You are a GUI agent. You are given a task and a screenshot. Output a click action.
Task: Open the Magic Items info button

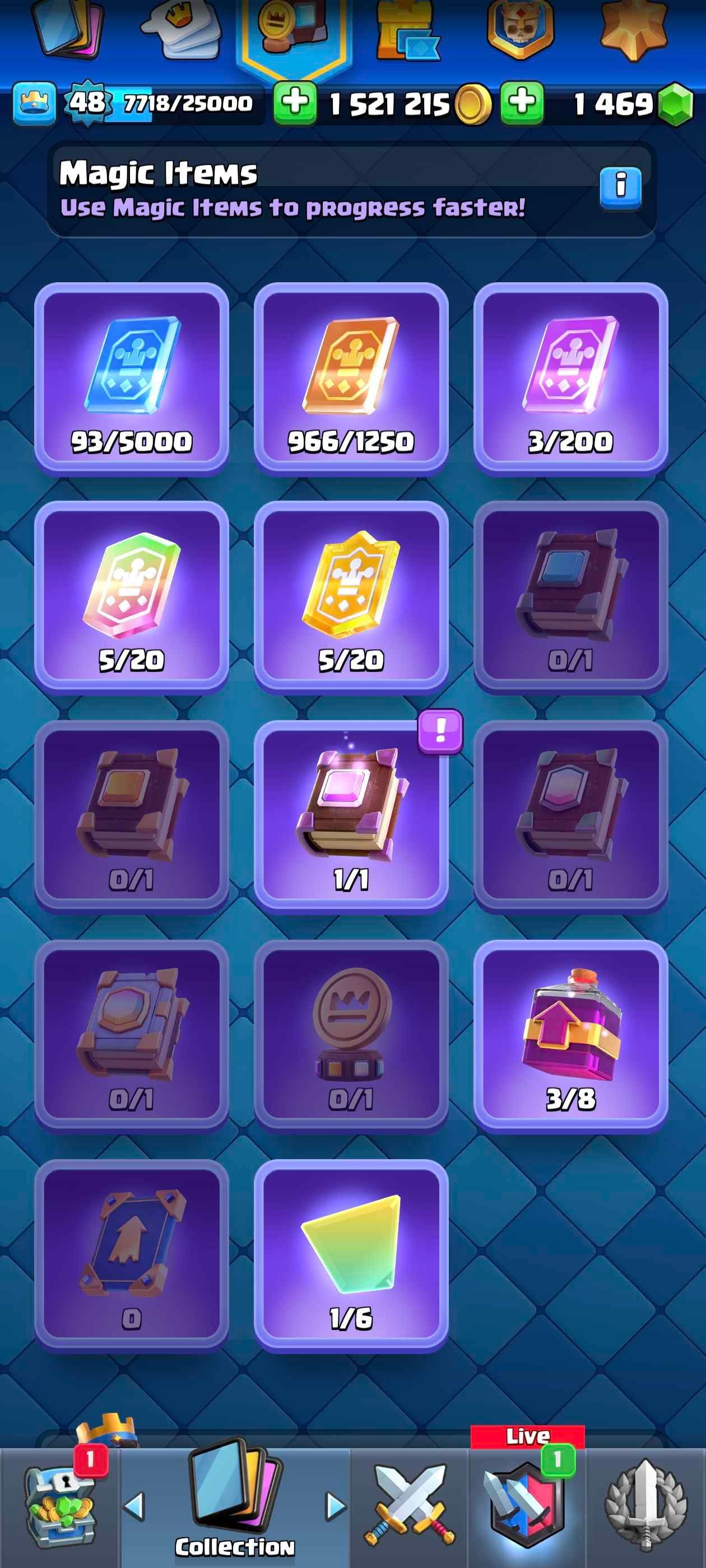click(x=620, y=187)
